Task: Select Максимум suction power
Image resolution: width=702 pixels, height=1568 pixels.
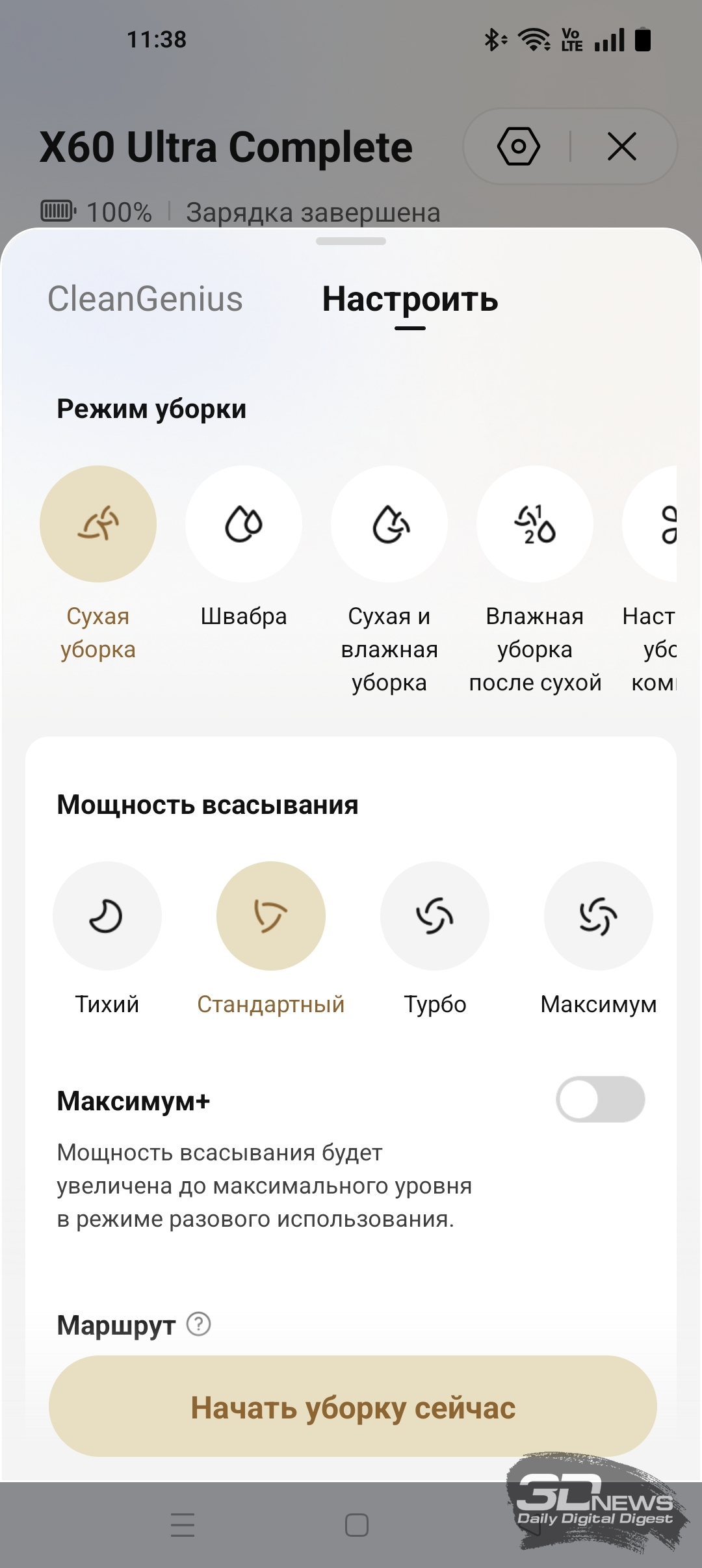Action: point(599,916)
